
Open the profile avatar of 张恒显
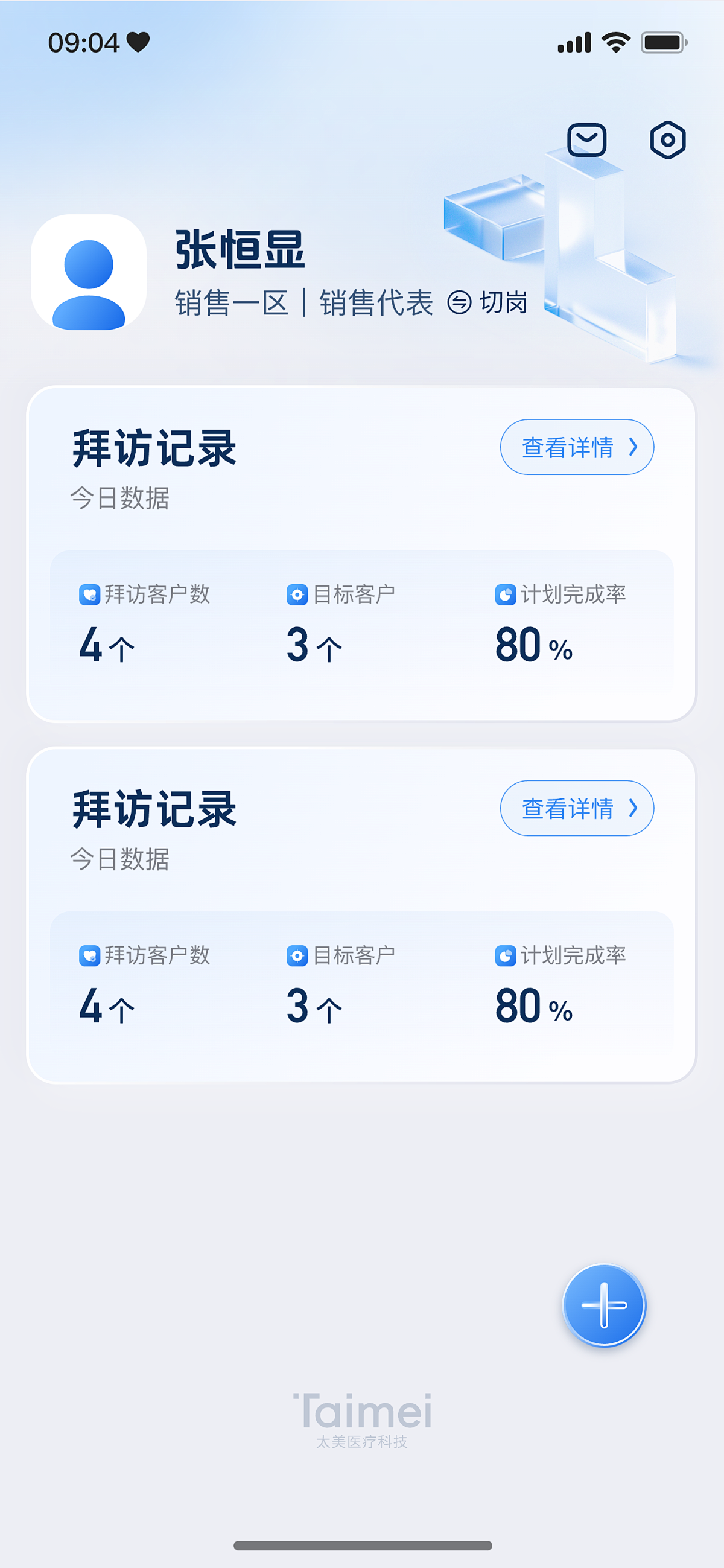click(89, 272)
